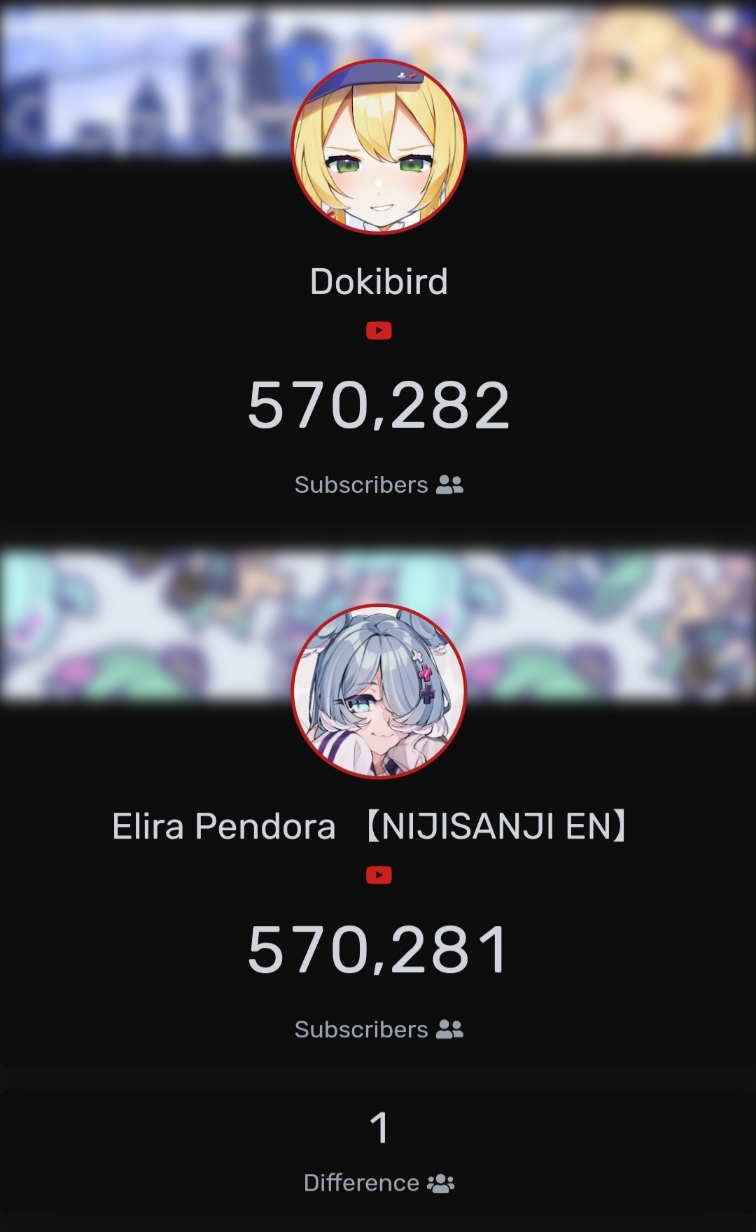Screen dimensions: 756x1232
Task: Tap Elira Pendora's profile avatar
Action: [378, 691]
